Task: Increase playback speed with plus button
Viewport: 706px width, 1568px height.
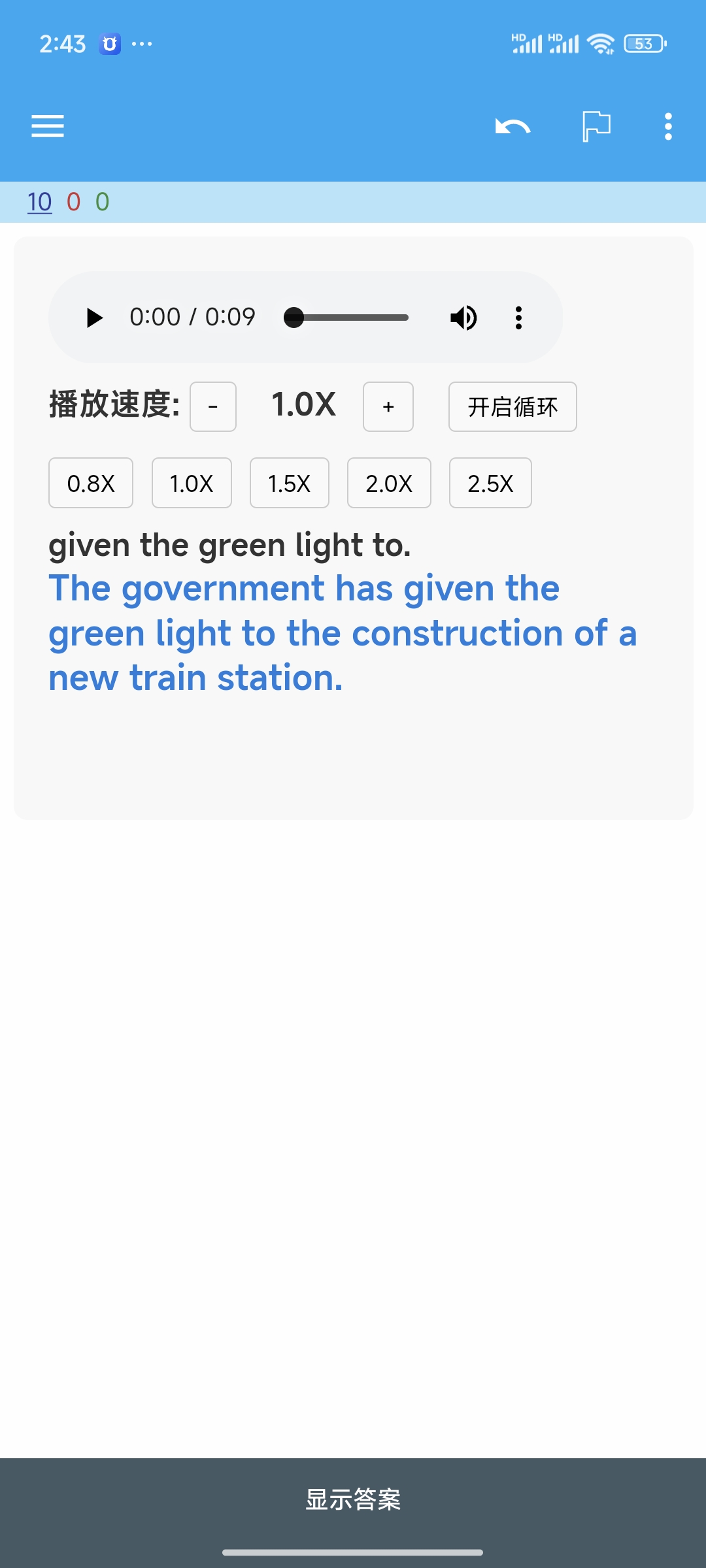Action: pos(388,406)
